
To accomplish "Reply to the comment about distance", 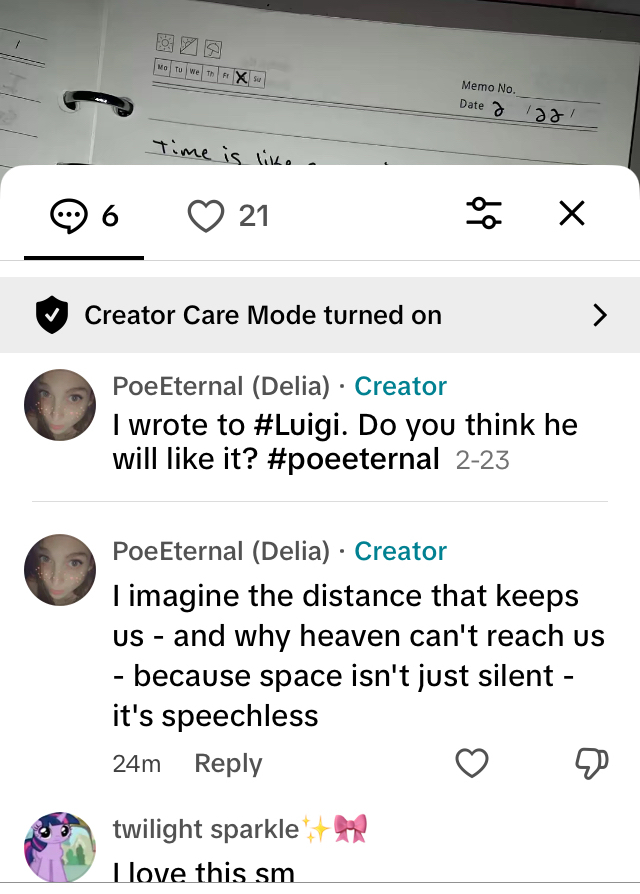I will (x=228, y=764).
